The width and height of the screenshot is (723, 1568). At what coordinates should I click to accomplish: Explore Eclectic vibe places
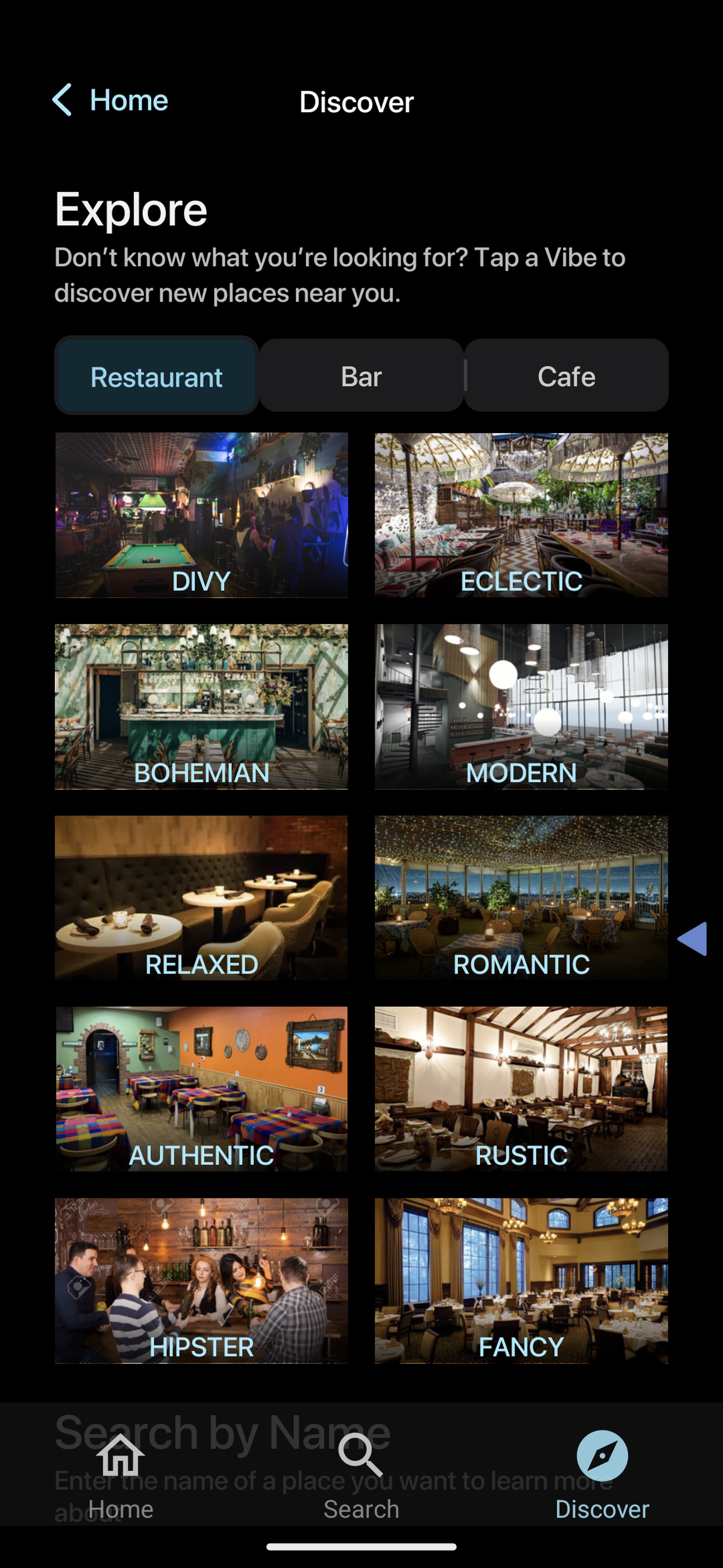click(x=521, y=515)
